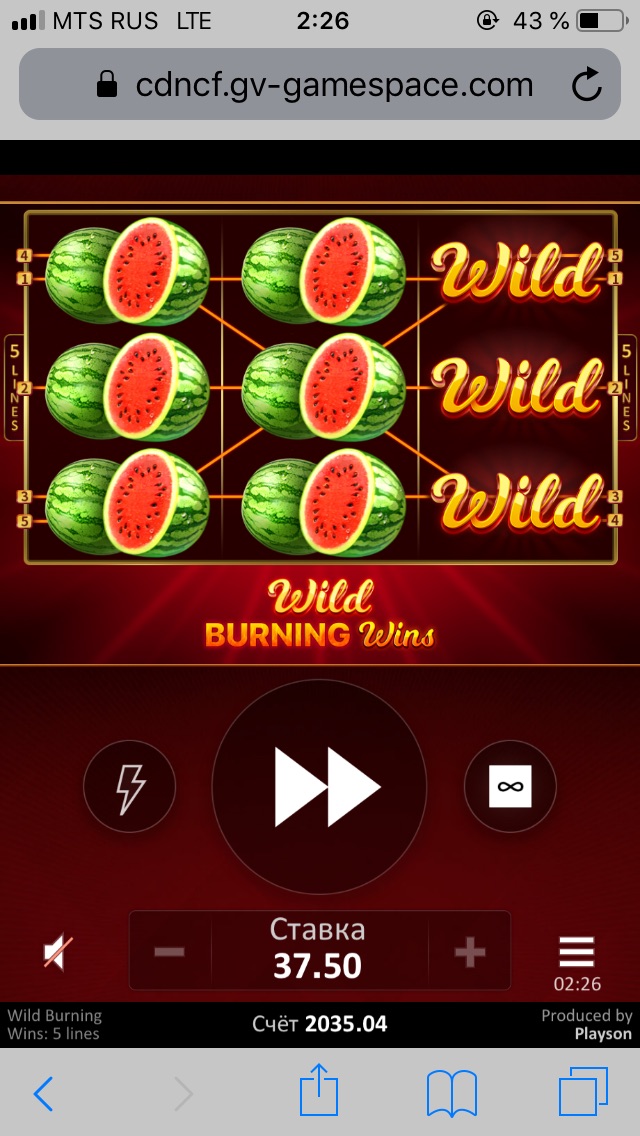Spin the reels with fast-forward button

[320, 787]
